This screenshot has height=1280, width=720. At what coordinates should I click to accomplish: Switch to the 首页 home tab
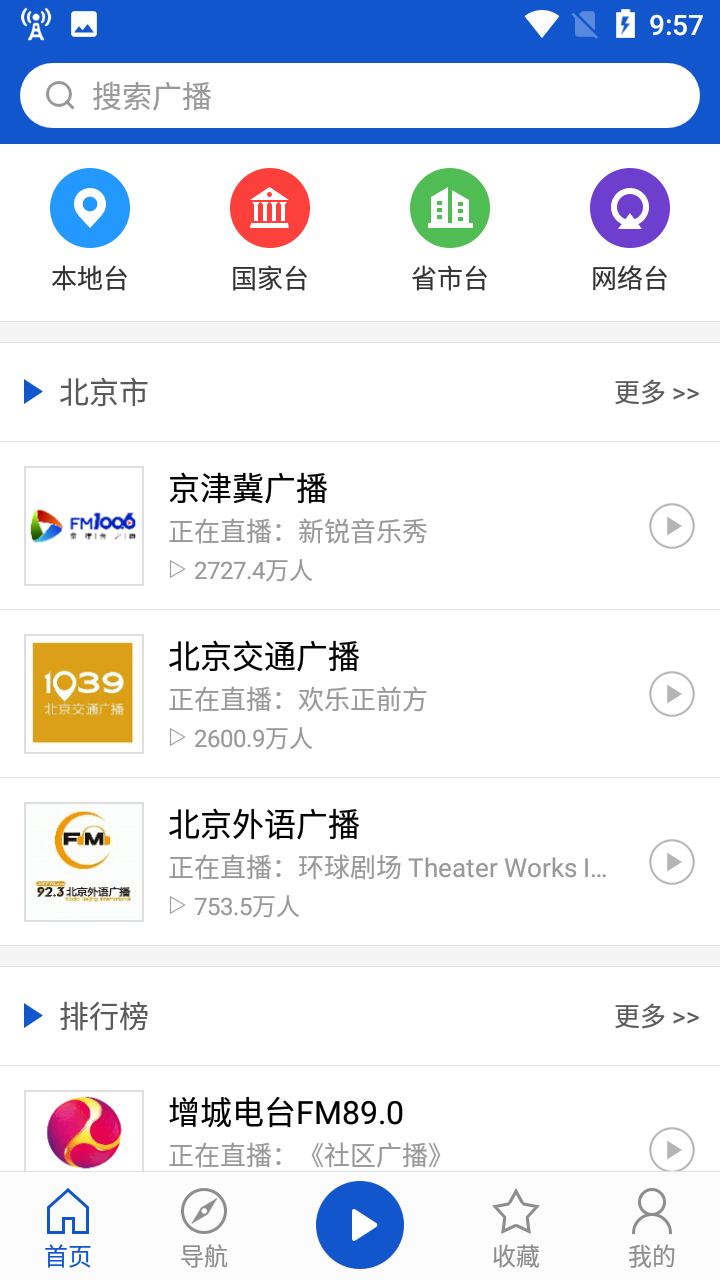coord(68,1228)
